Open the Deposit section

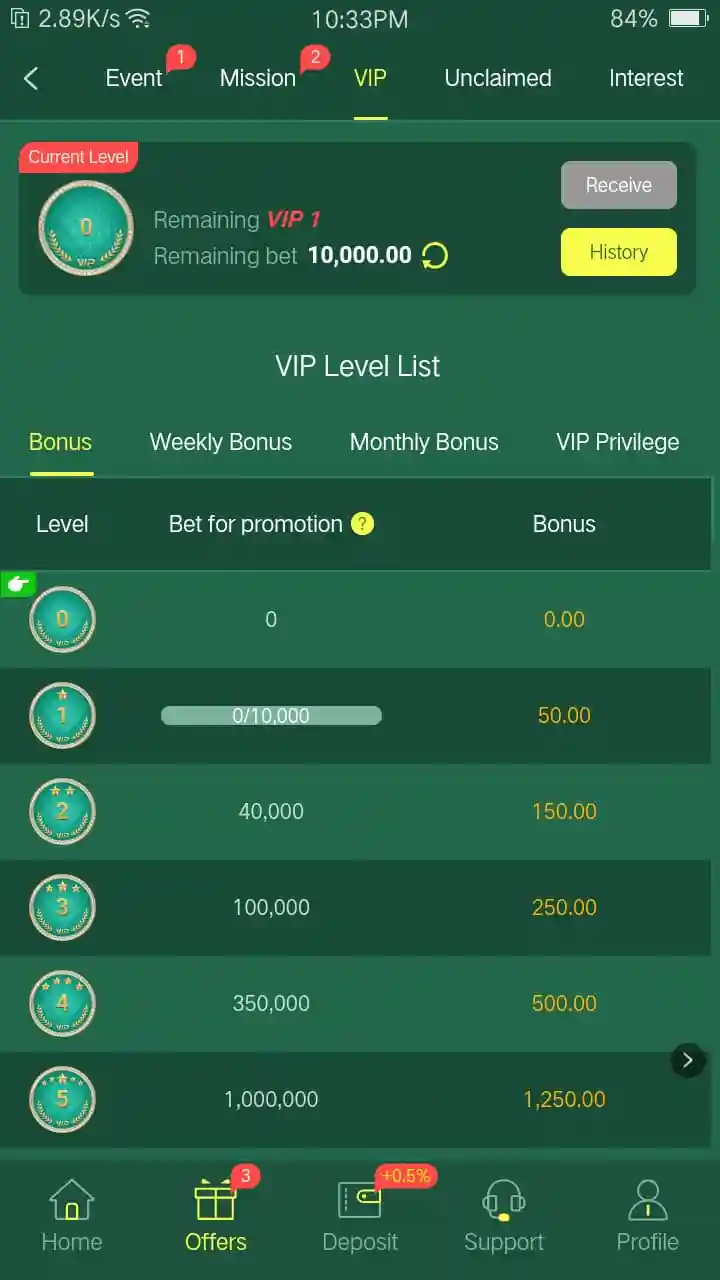point(360,1217)
